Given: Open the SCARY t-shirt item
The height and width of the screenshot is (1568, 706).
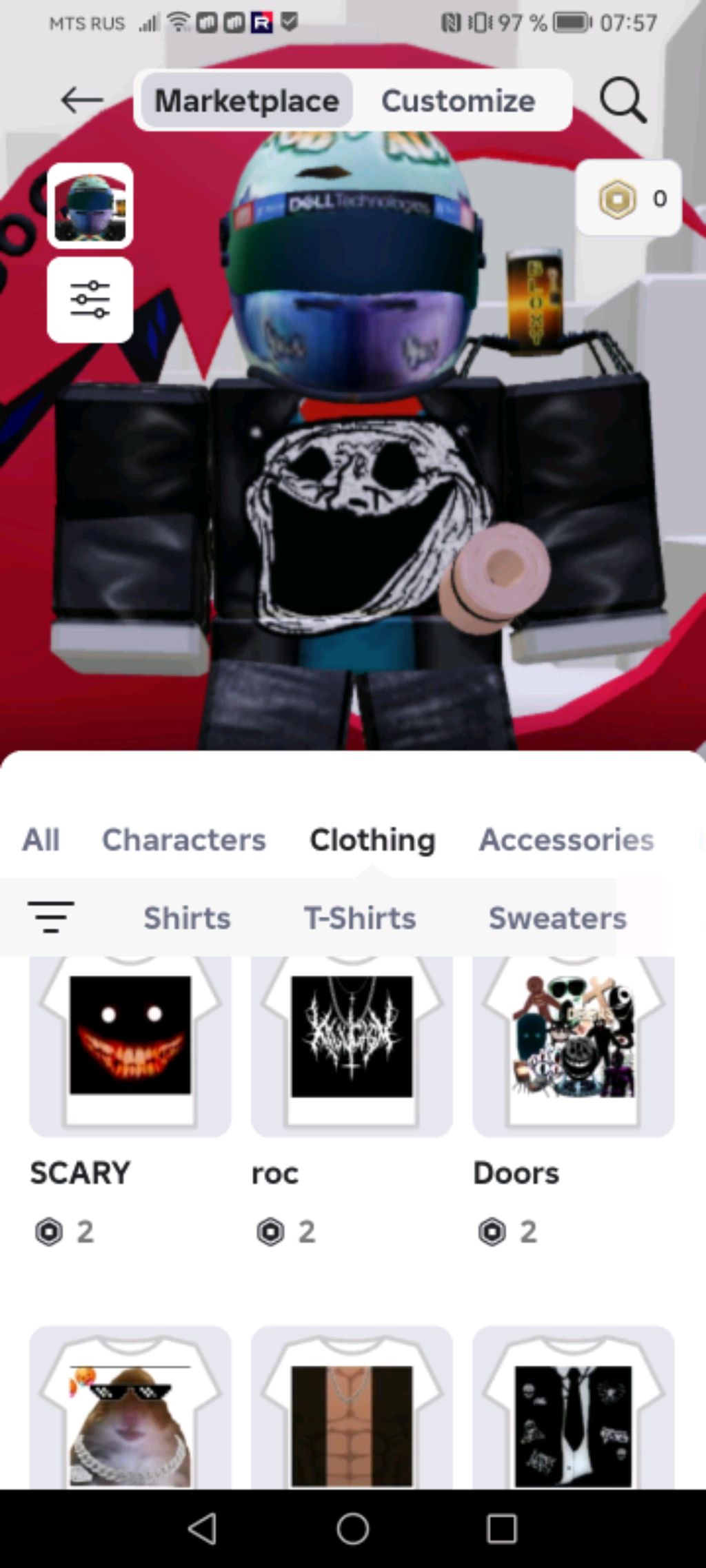Looking at the screenshot, I should click(130, 1046).
